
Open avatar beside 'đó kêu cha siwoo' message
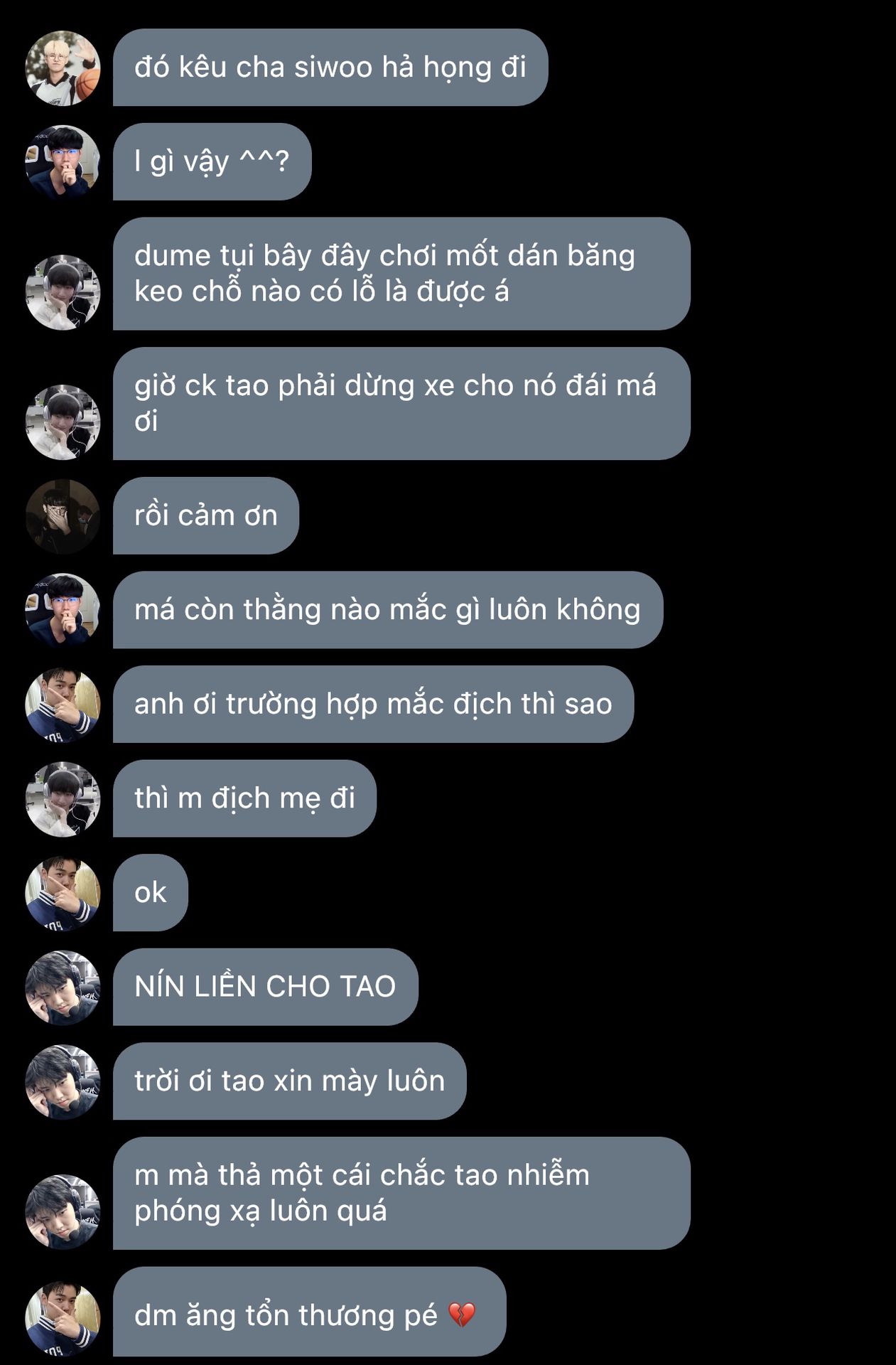coord(63,68)
